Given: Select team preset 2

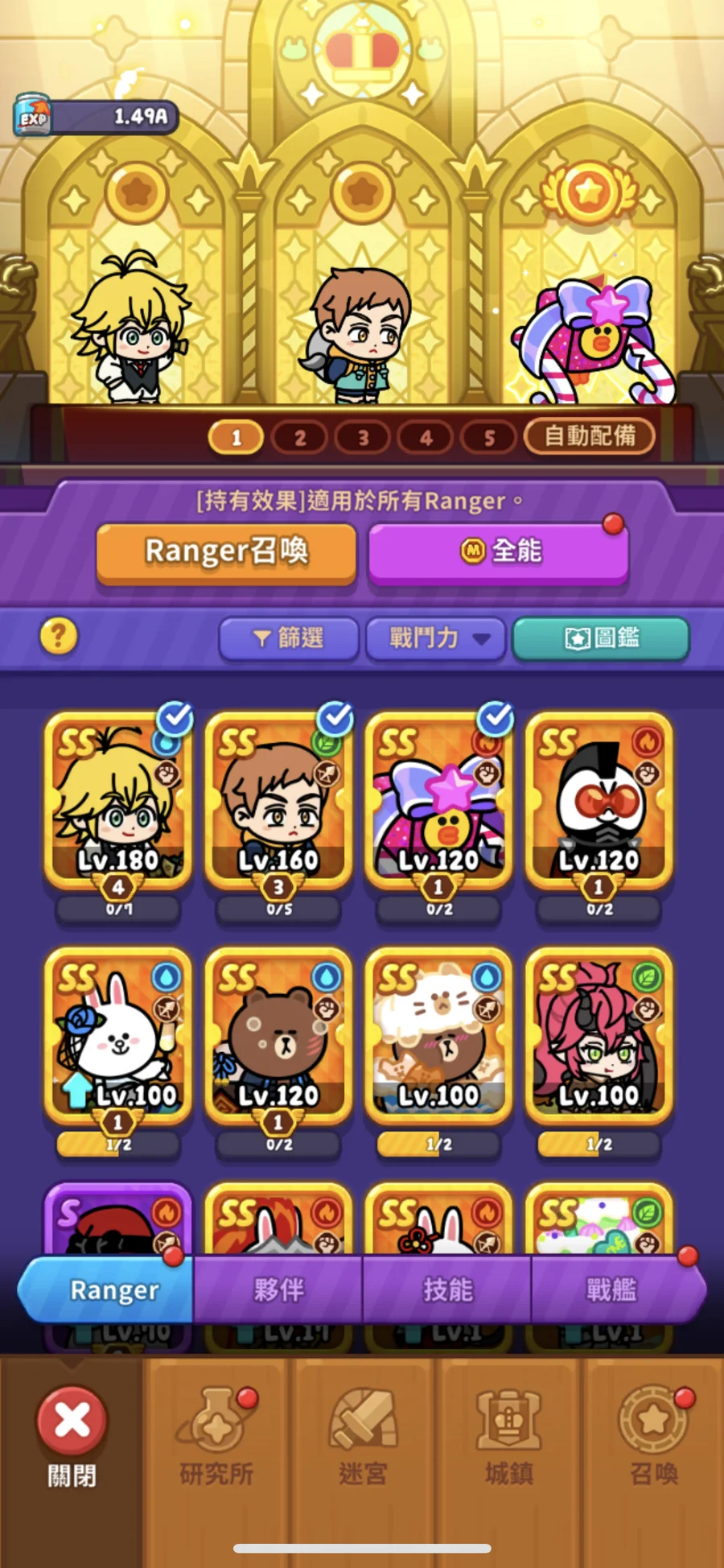Looking at the screenshot, I should pos(299,438).
